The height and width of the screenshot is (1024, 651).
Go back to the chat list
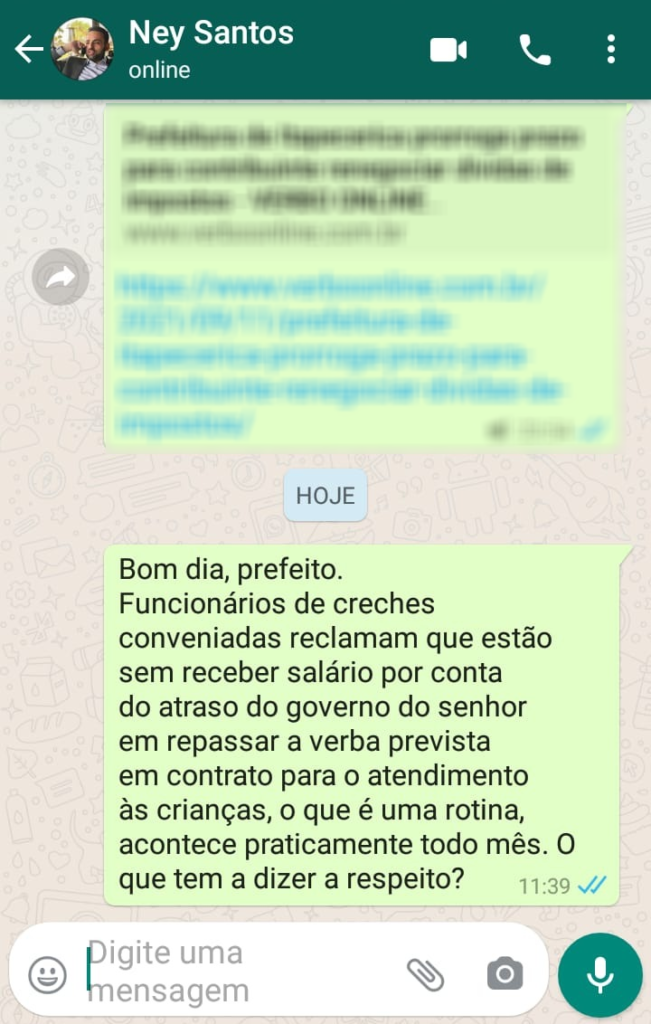tap(28, 49)
